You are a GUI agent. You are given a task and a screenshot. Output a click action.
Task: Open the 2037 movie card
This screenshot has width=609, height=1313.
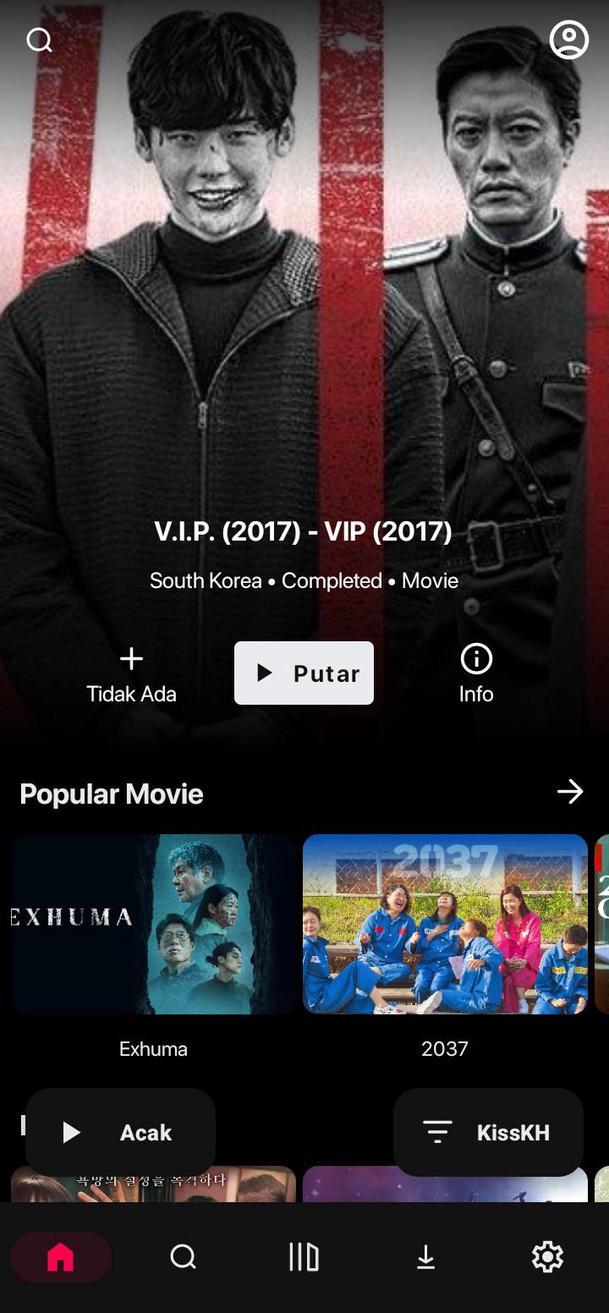[445, 925]
